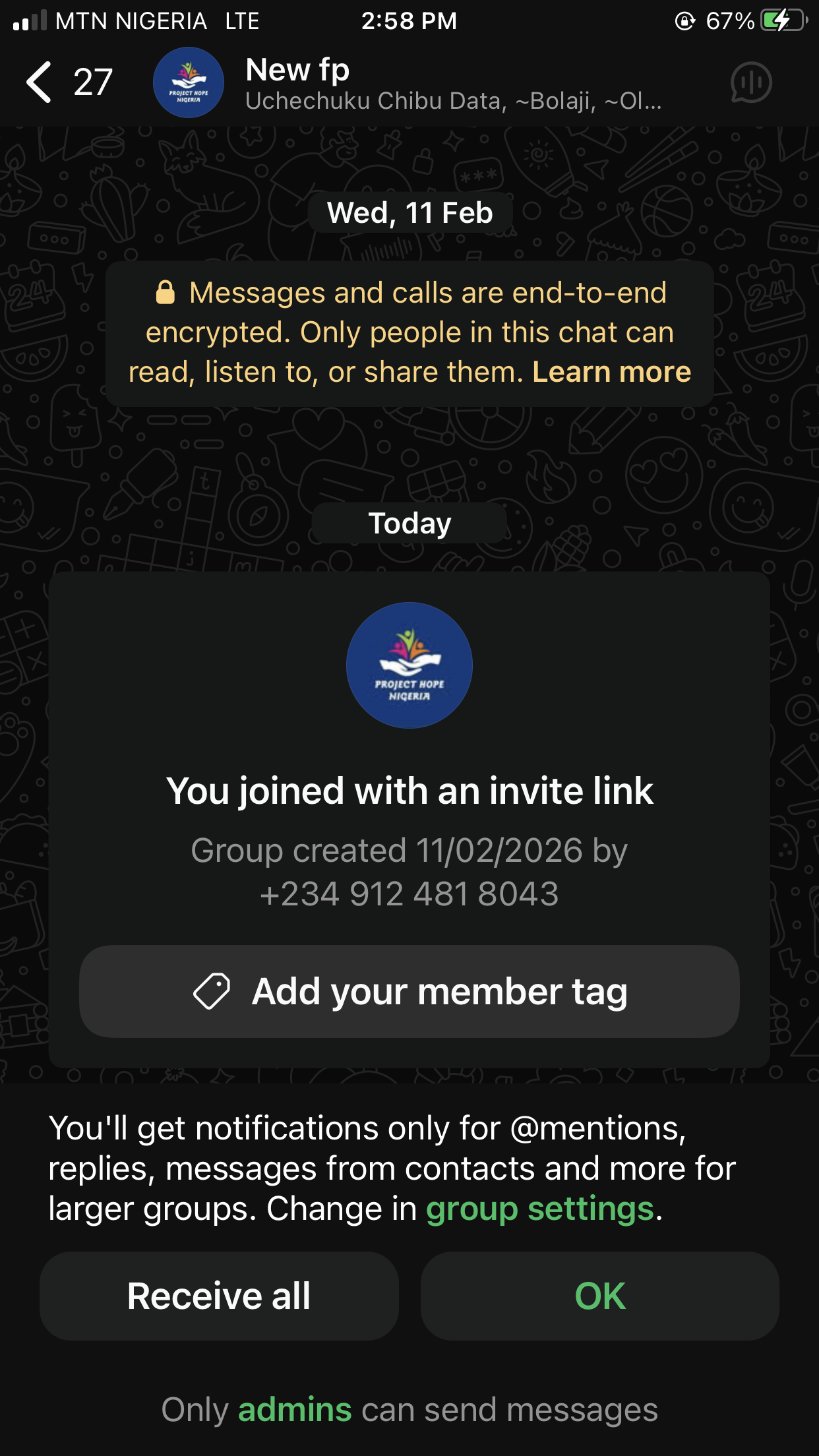
Task: View the group admins
Action: tap(295, 1410)
